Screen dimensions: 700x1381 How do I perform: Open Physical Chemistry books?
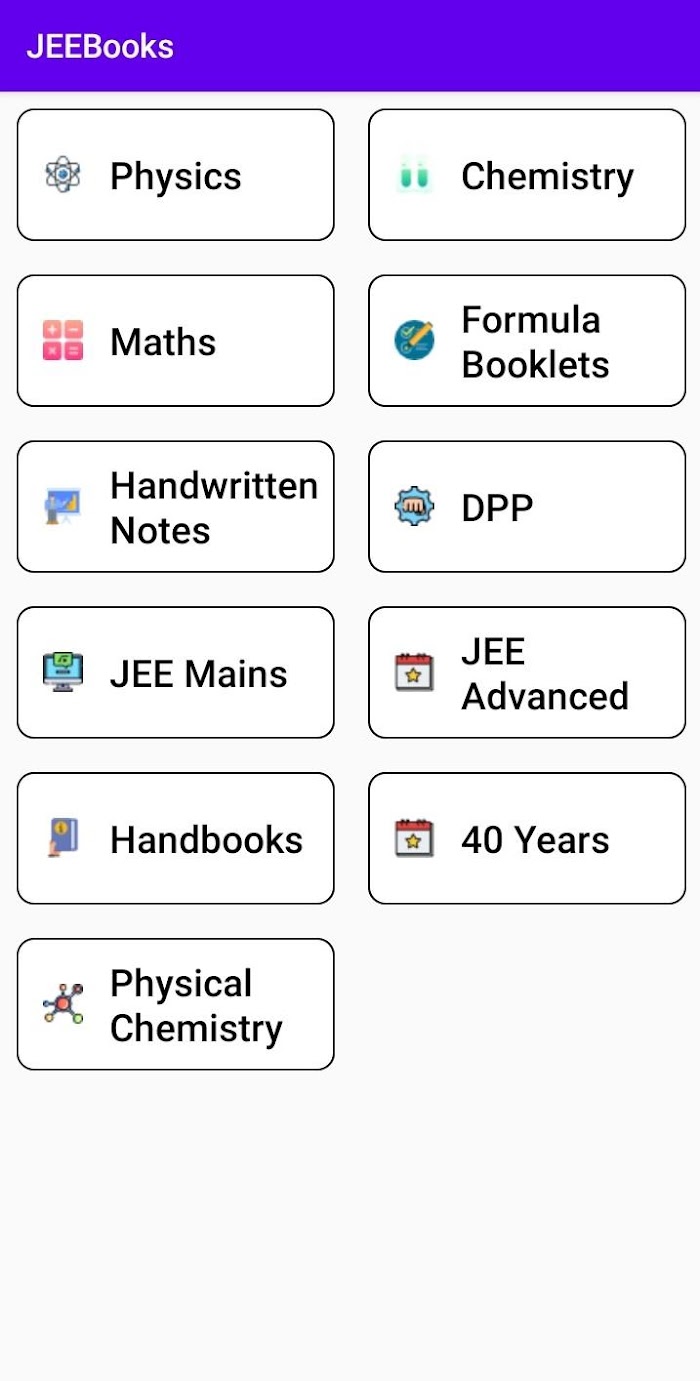(x=176, y=1005)
